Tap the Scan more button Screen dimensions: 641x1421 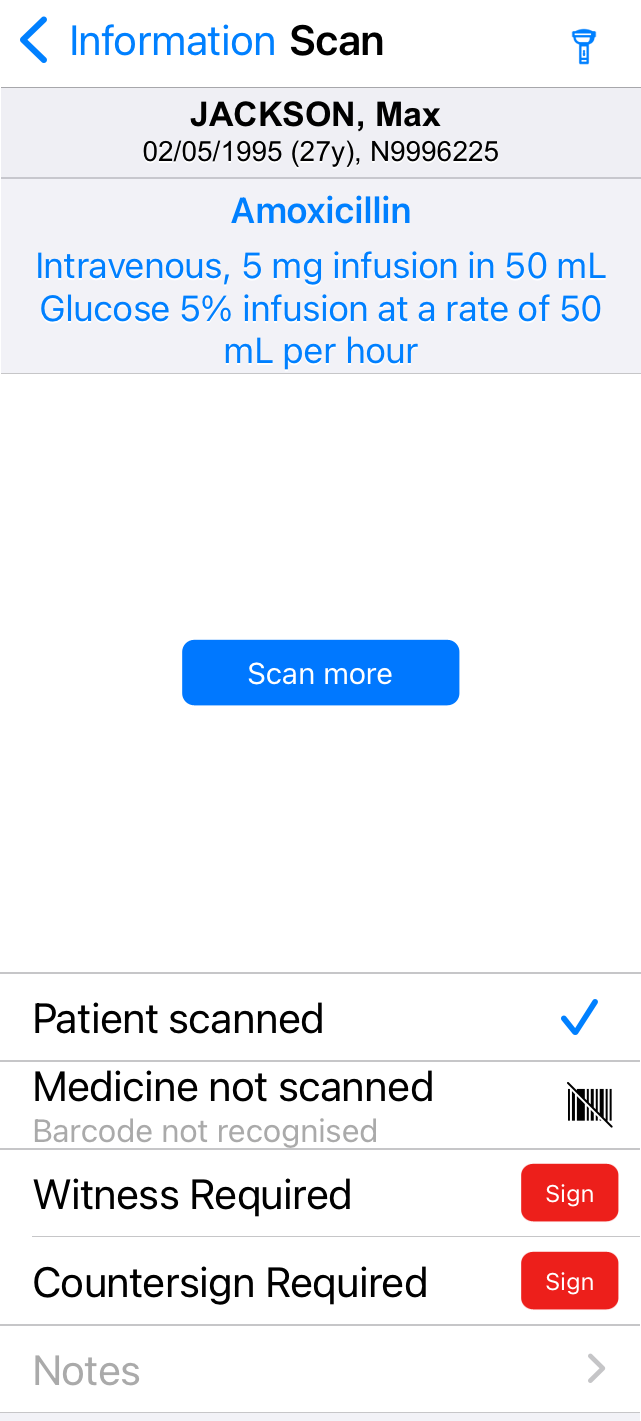point(320,673)
